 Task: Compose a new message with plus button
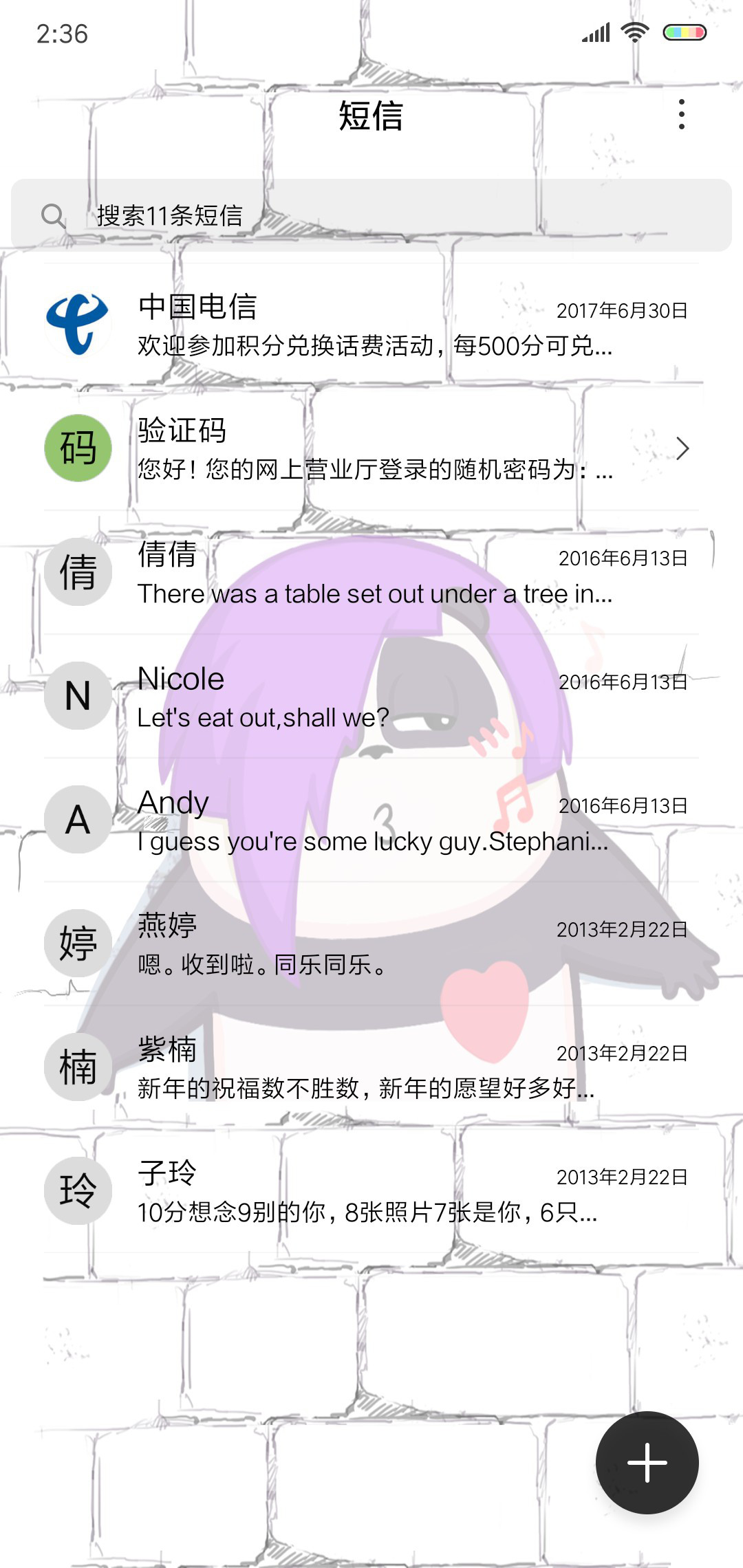click(647, 1462)
